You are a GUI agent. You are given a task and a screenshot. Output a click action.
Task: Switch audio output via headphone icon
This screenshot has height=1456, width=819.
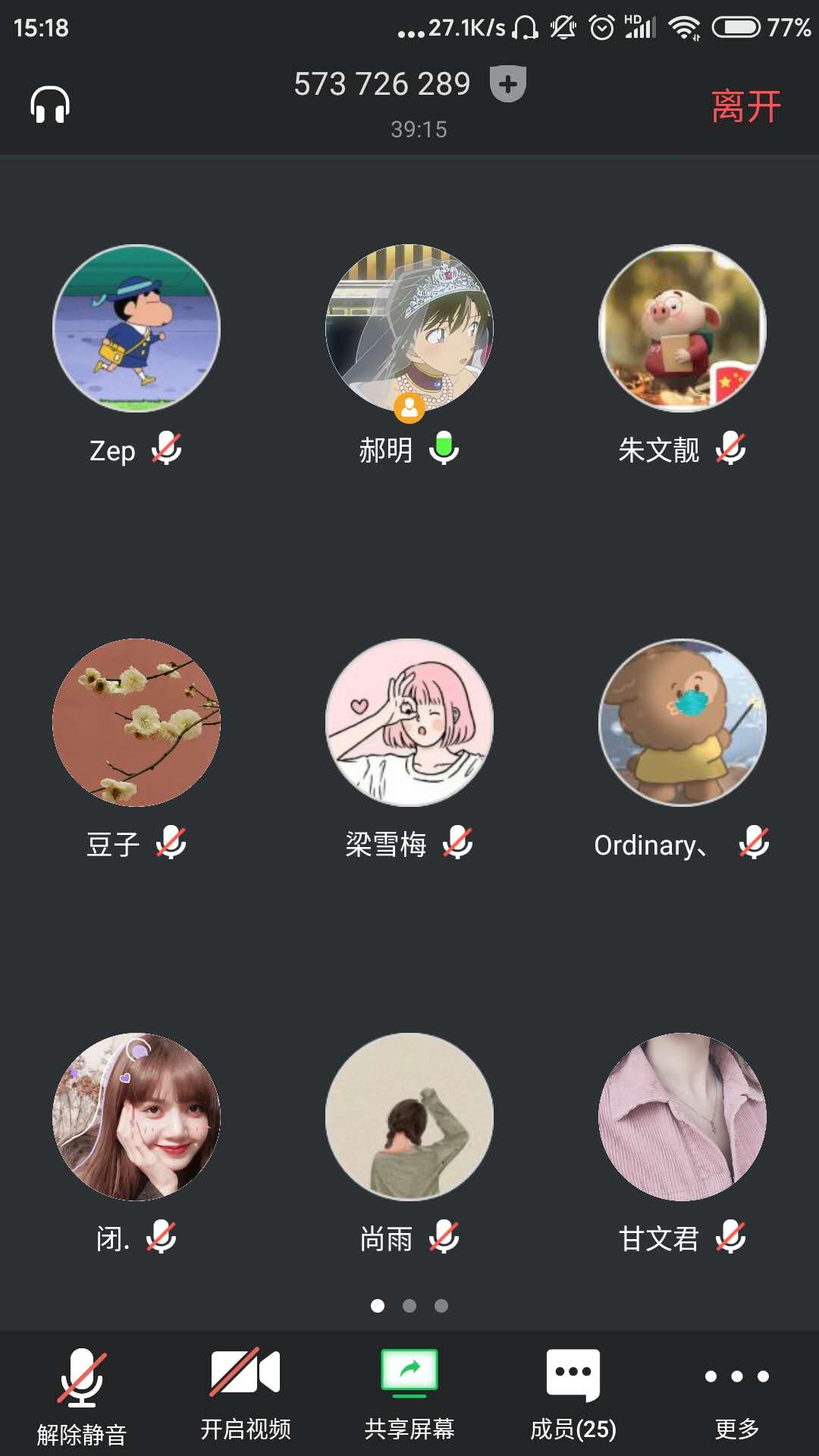click(50, 105)
